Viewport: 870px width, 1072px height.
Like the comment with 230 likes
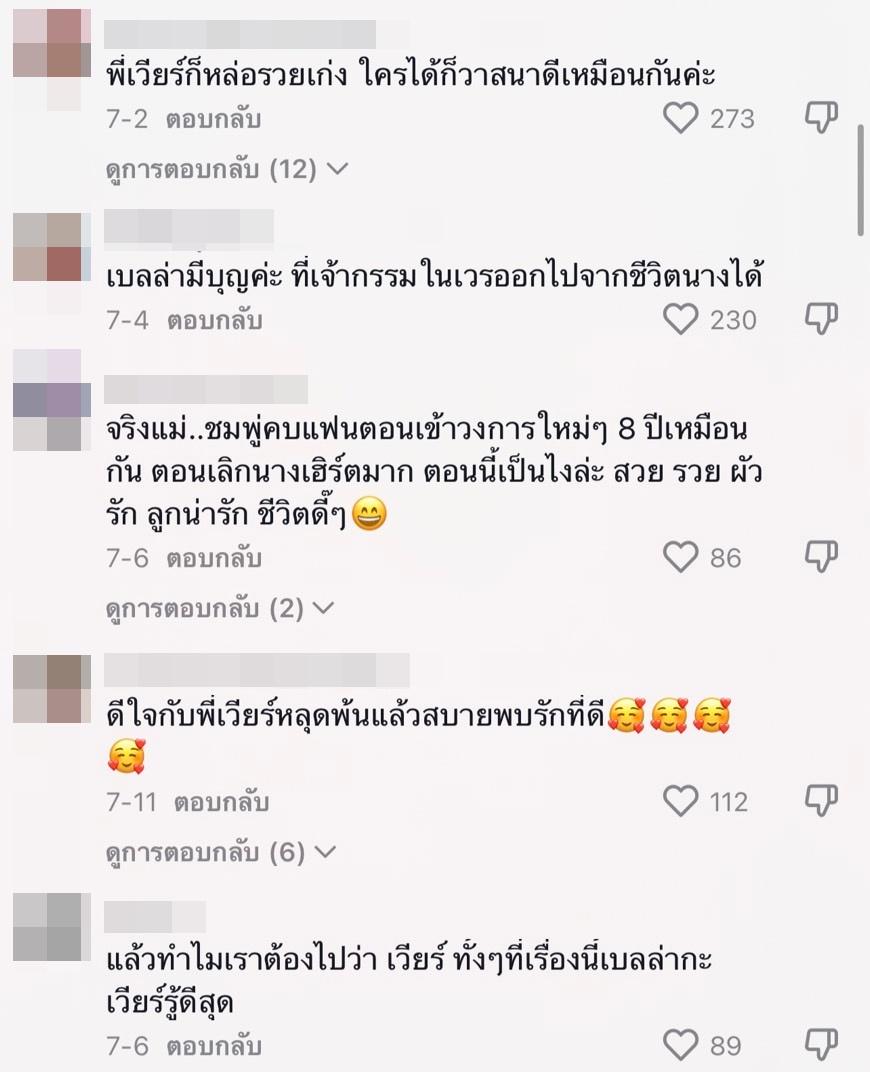(x=681, y=320)
